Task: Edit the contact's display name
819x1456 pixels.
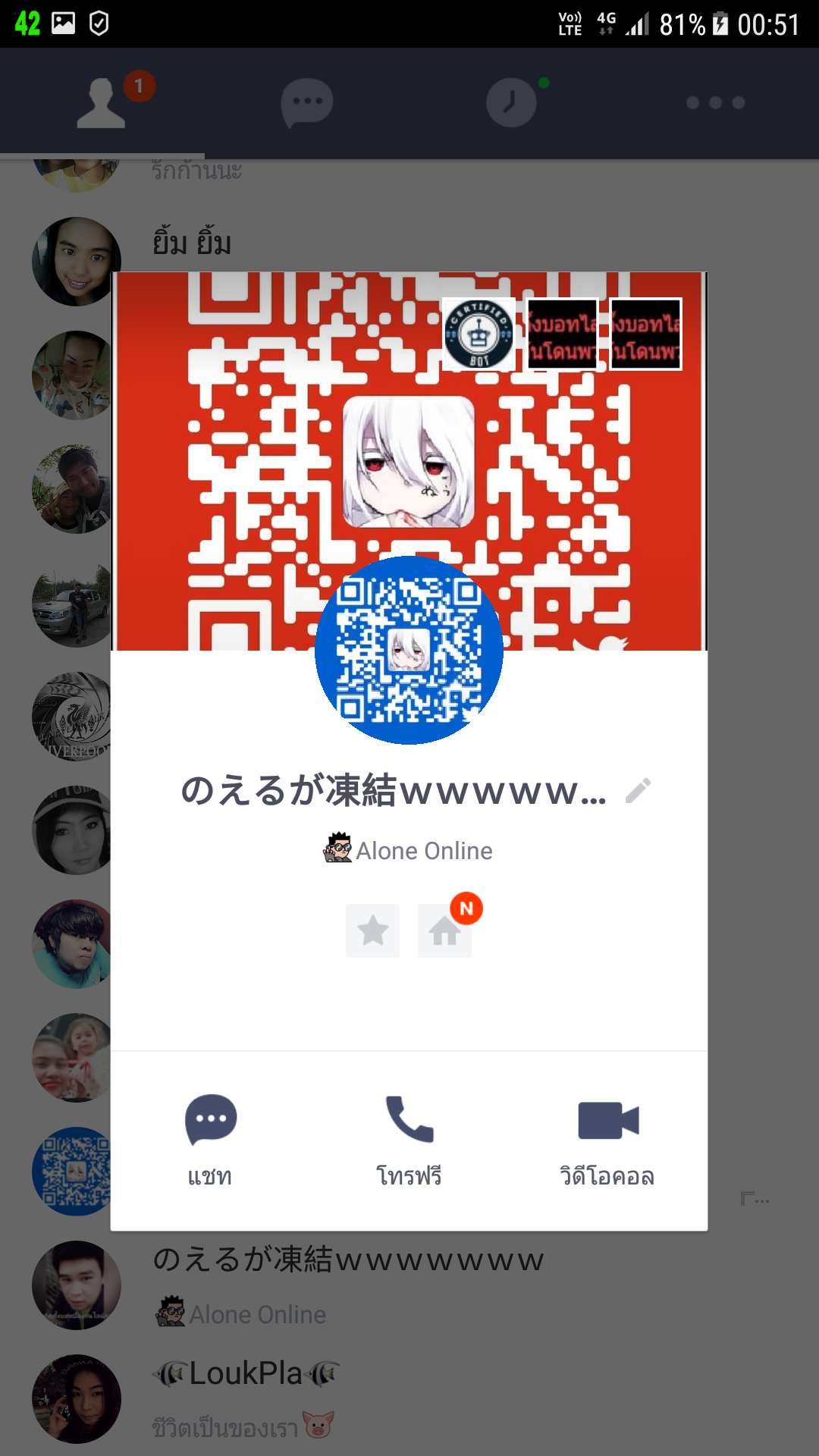Action: point(638,790)
